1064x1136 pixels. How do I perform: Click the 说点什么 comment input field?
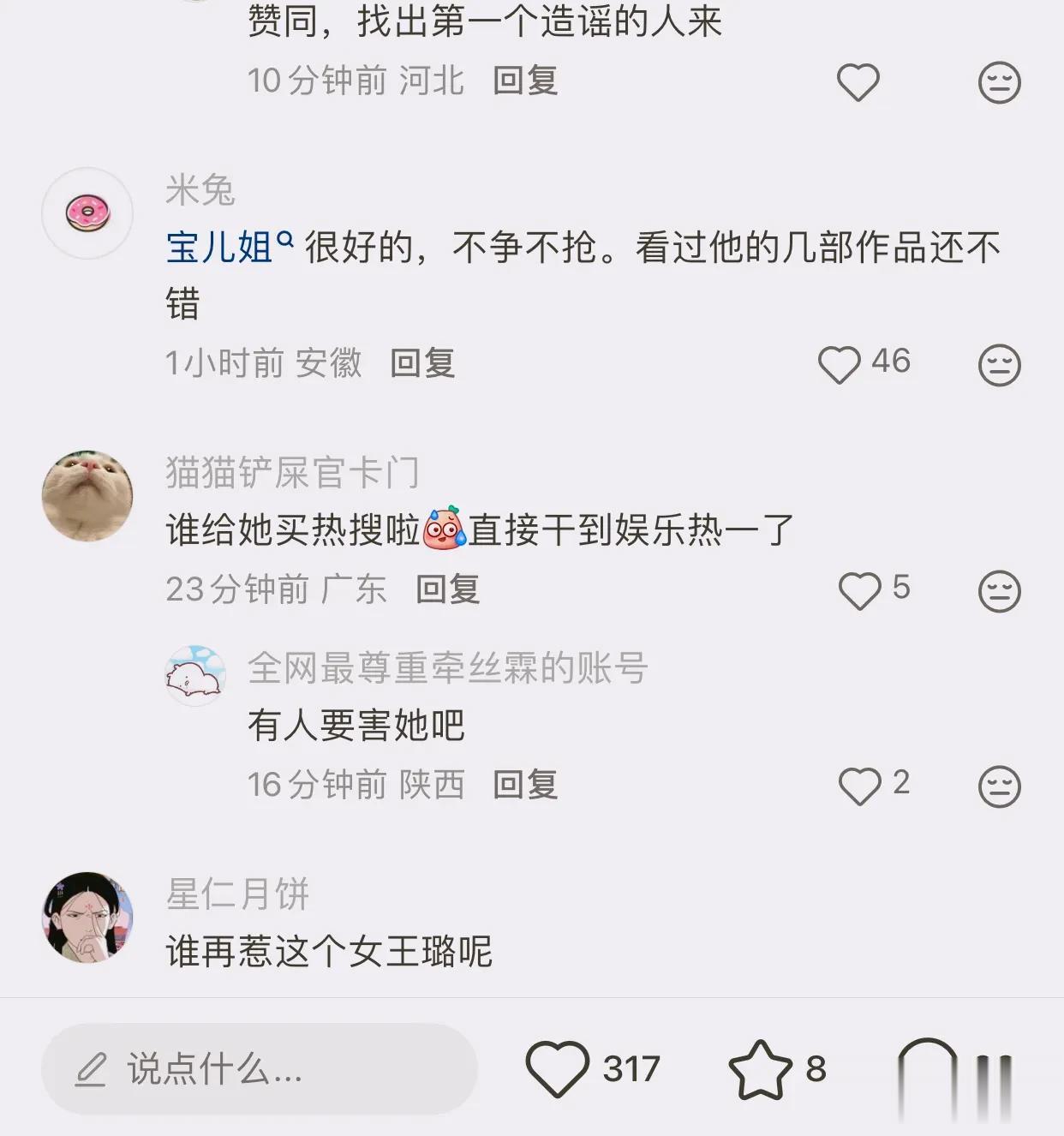coord(257,1069)
